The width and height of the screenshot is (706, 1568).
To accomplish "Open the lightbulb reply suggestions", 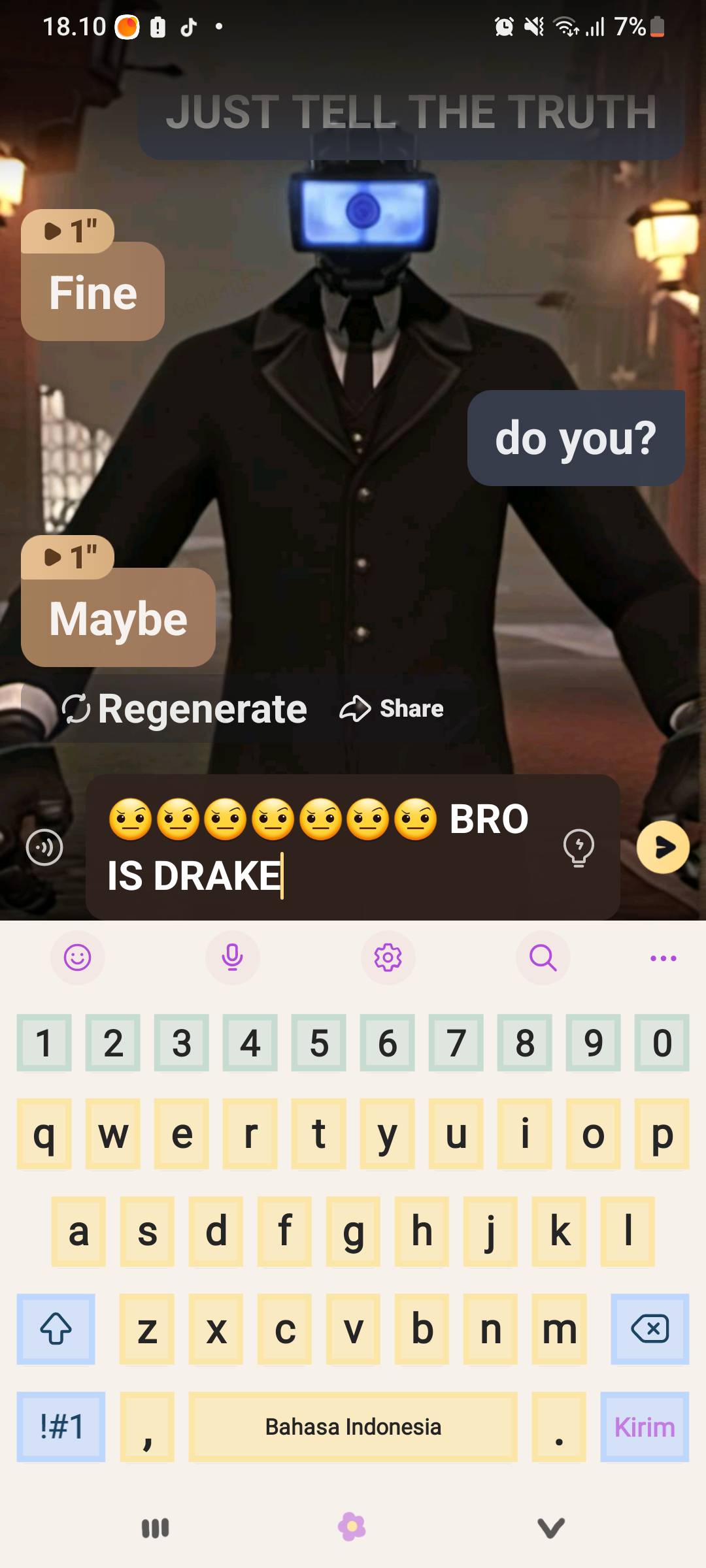I will click(x=579, y=847).
